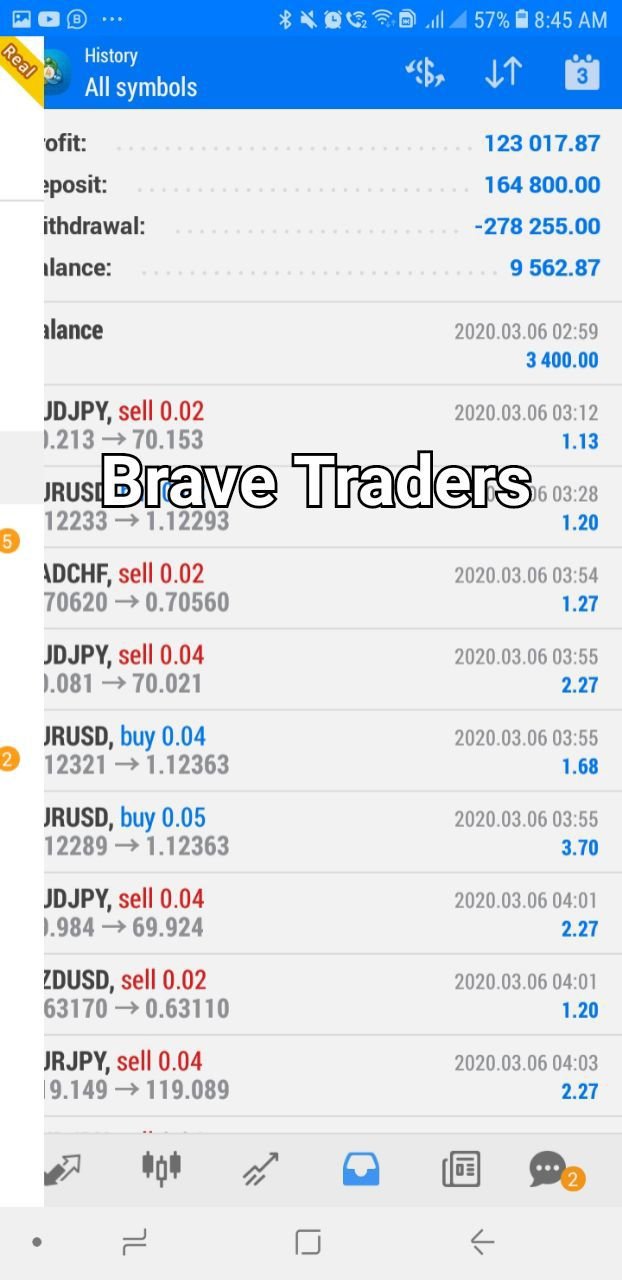Tap the sort arrows icon
The width and height of the screenshot is (622, 1280).
tap(503, 73)
